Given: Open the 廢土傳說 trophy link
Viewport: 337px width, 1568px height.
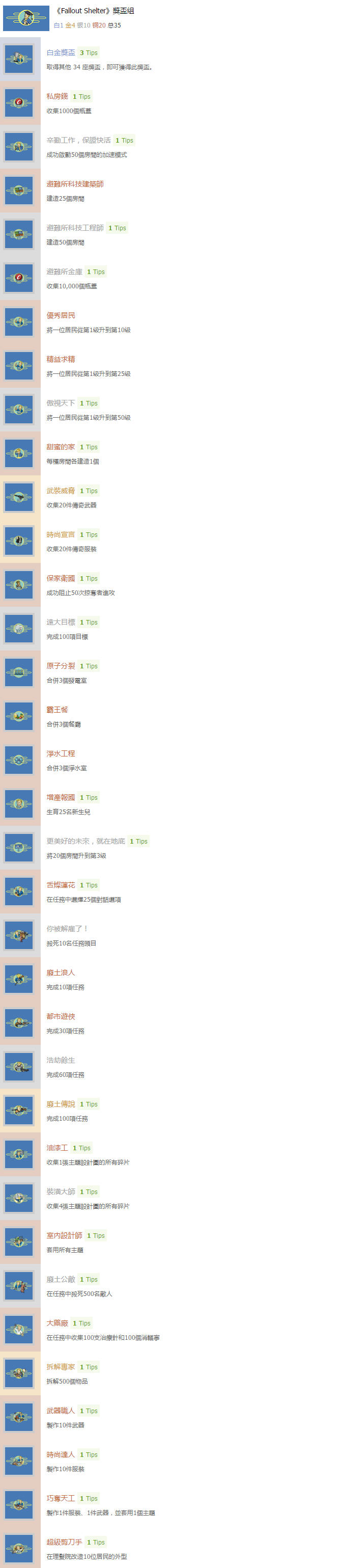Looking at the screenshot, I should pos(61,1105).
